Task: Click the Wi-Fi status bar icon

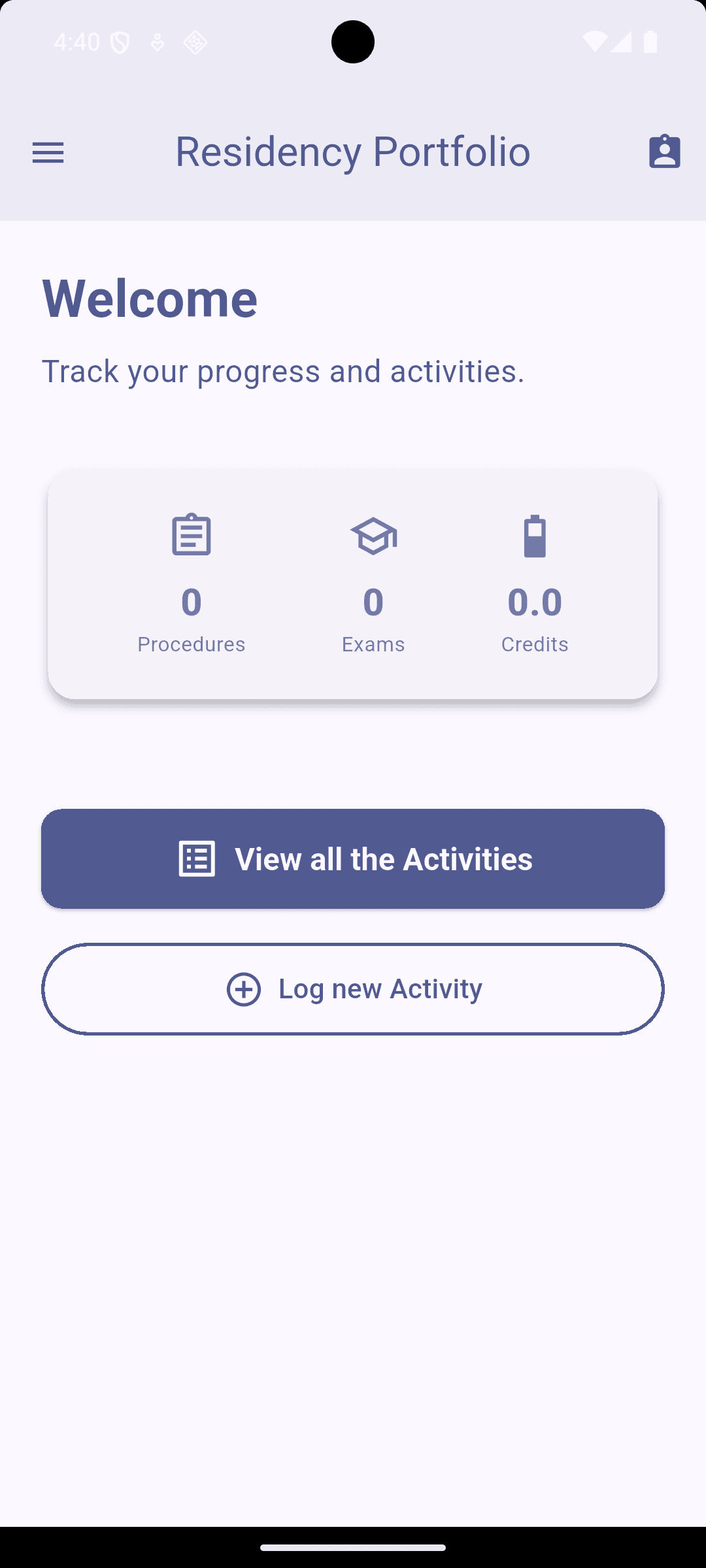Action: coord(594,41)
